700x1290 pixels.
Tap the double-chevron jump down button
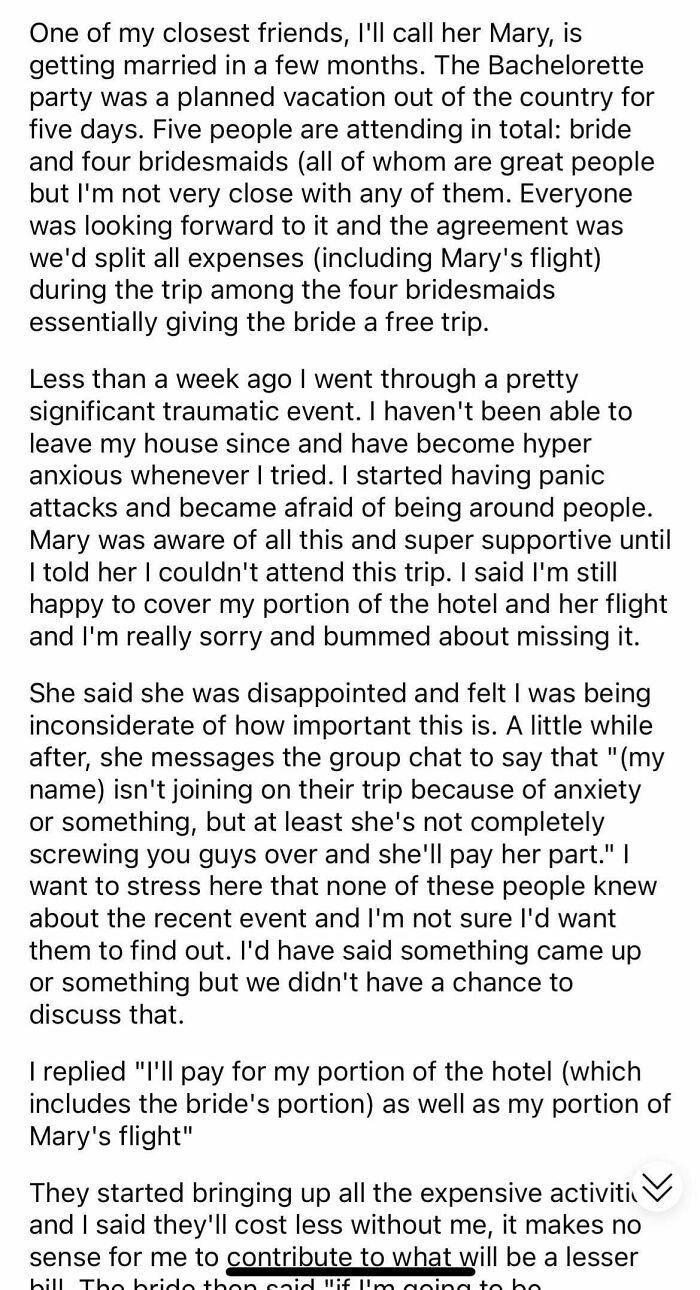(x=657, y=1187)
